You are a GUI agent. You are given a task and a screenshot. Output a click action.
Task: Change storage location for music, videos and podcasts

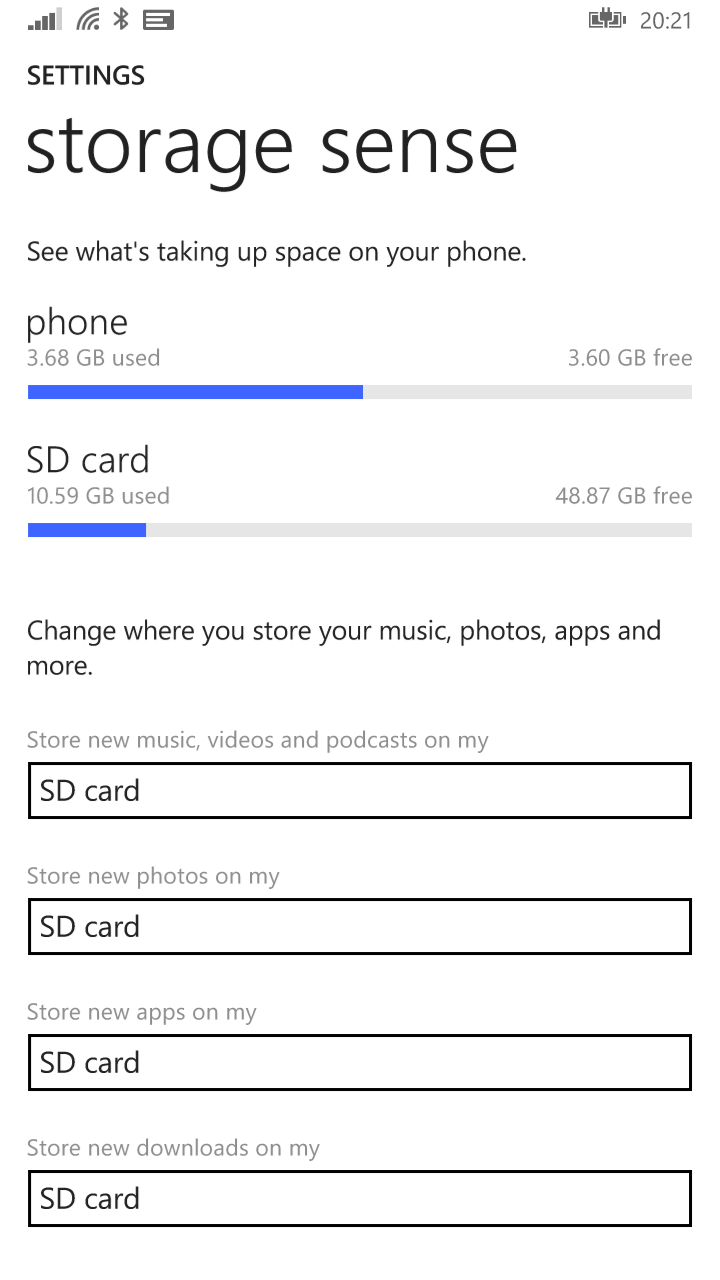tap(360, 790)
